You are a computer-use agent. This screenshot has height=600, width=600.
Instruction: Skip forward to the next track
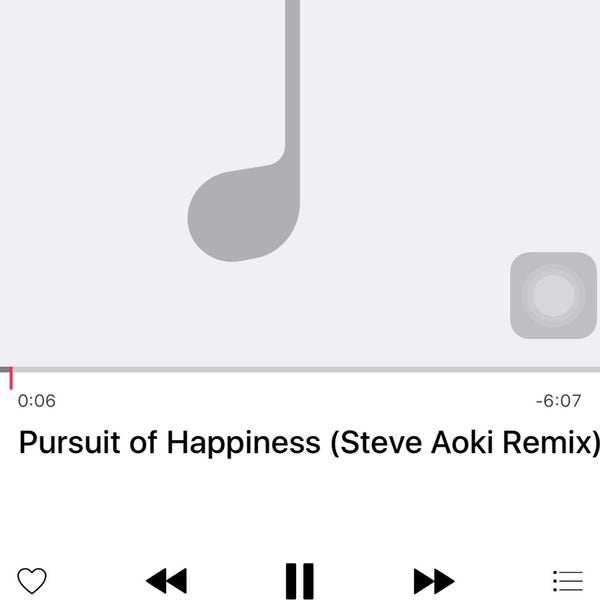(433, 580)
